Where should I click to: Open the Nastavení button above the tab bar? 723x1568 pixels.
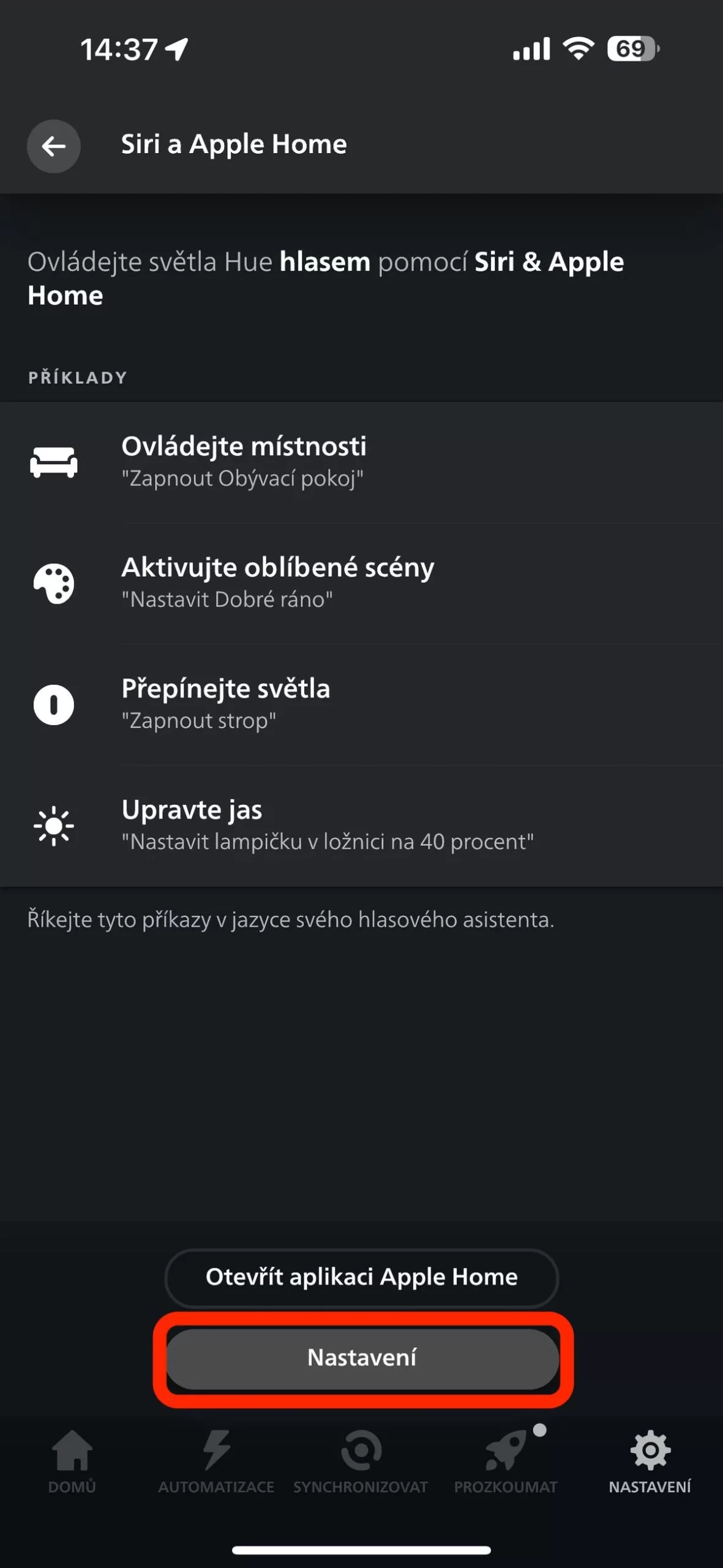point(362,1358)
